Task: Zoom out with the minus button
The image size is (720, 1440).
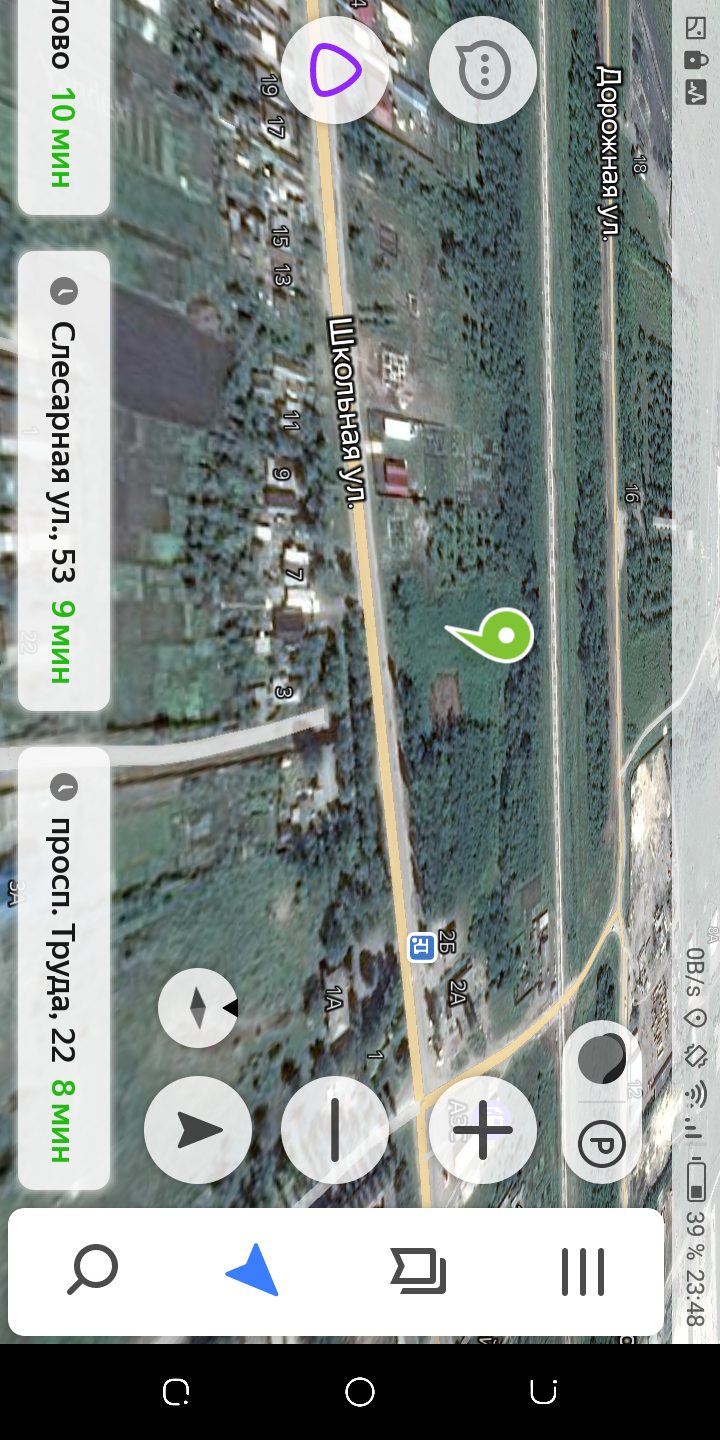Action: [x=335, y=1130]
